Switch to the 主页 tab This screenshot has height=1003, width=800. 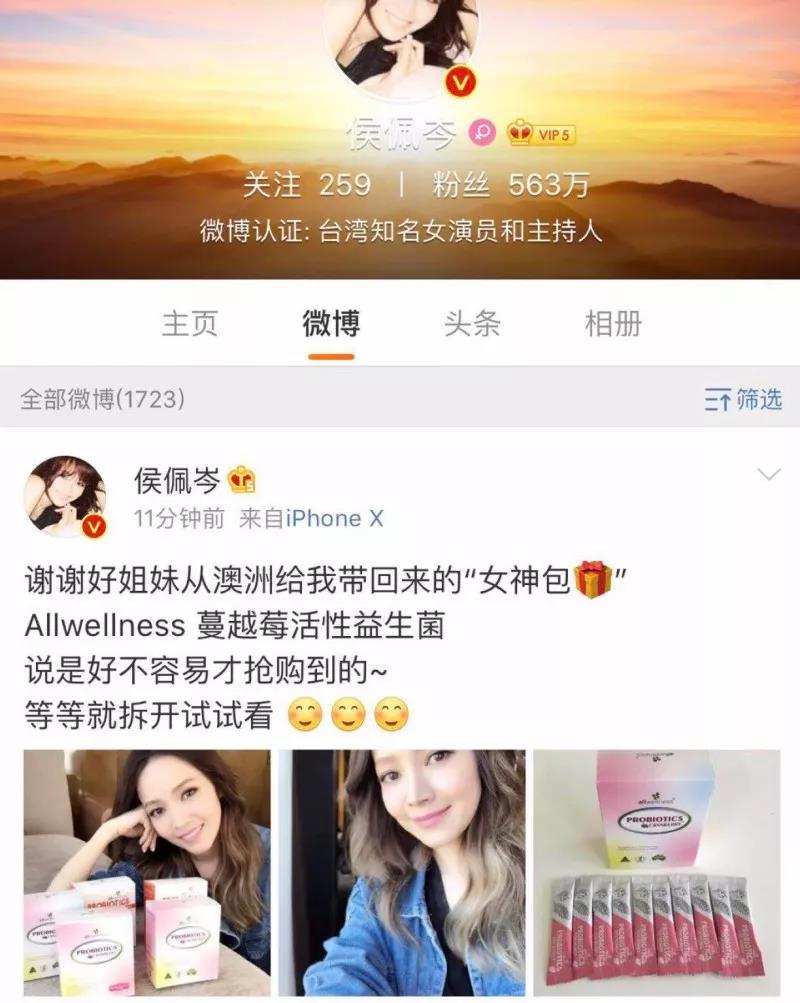(190, 324)
